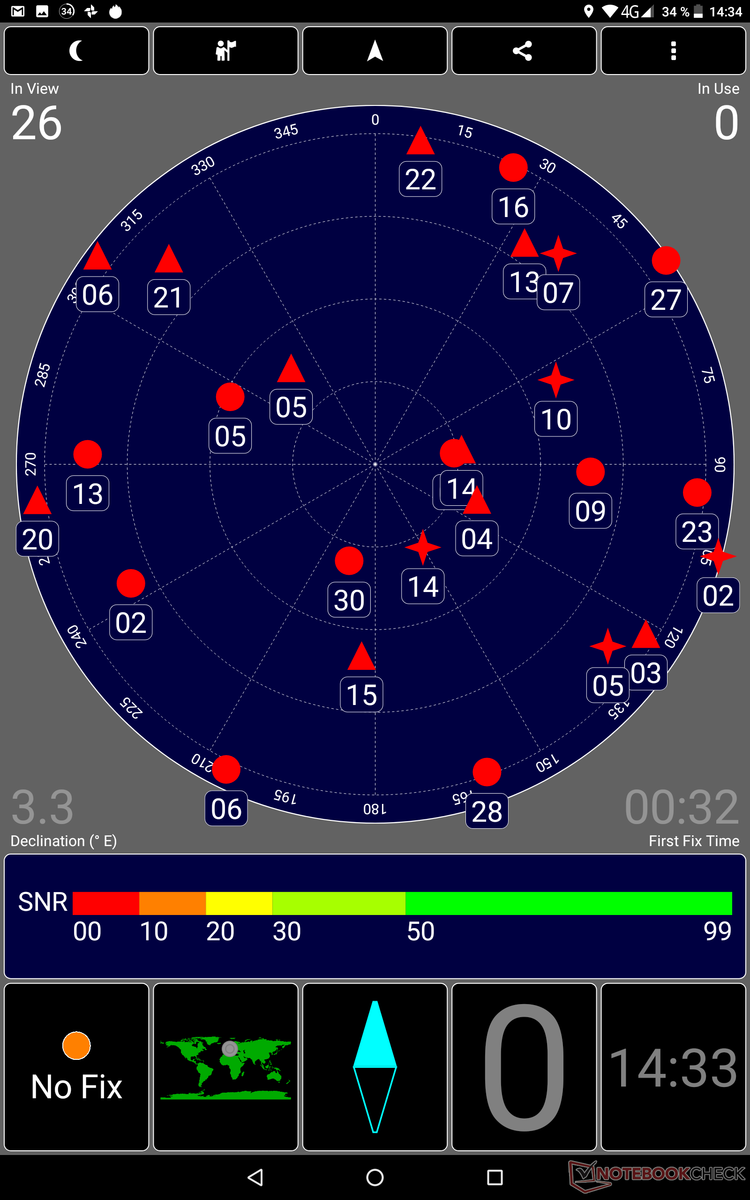Screen dimensions: 750x1200
Task: Share the GPS status
Action: (523, 50)
